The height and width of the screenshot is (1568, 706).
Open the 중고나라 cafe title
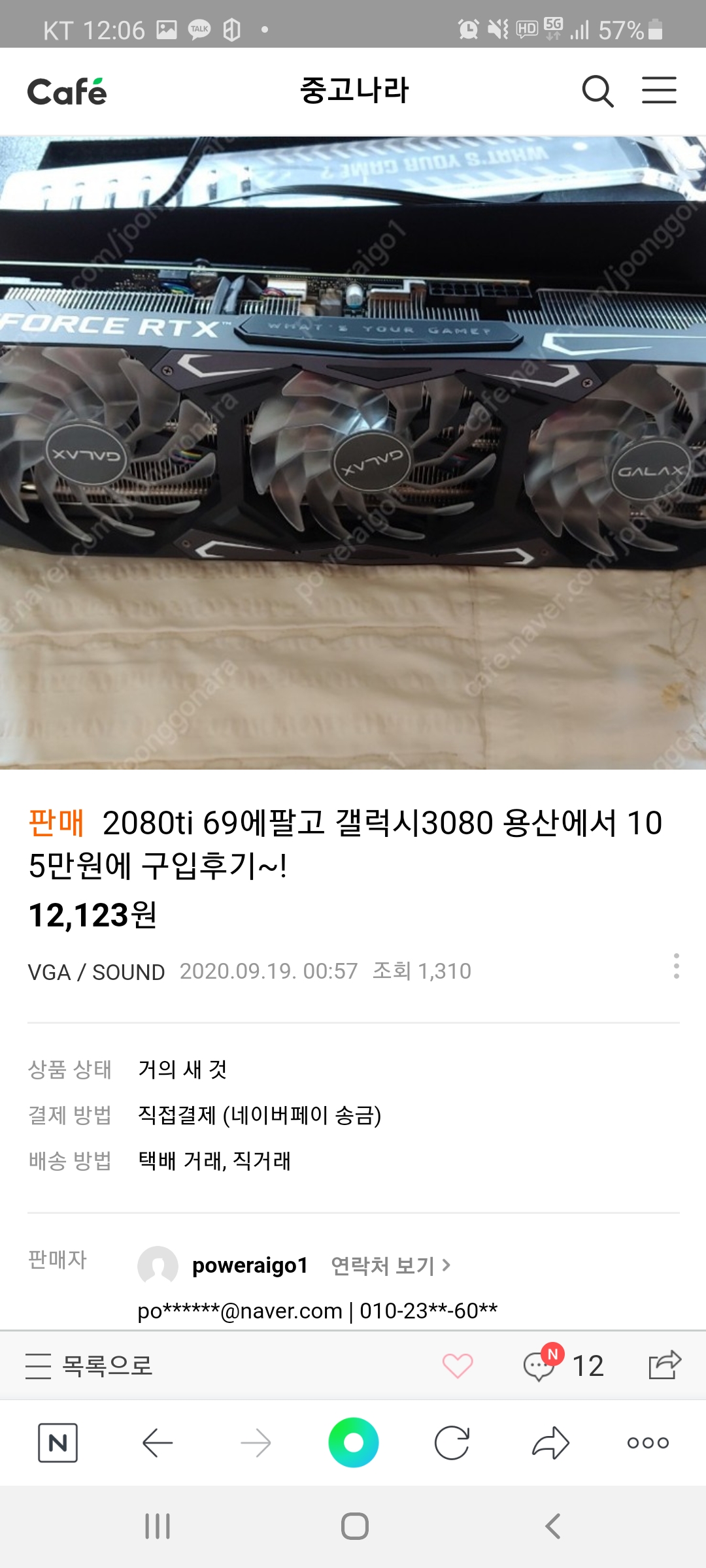[x=354, y=90]
